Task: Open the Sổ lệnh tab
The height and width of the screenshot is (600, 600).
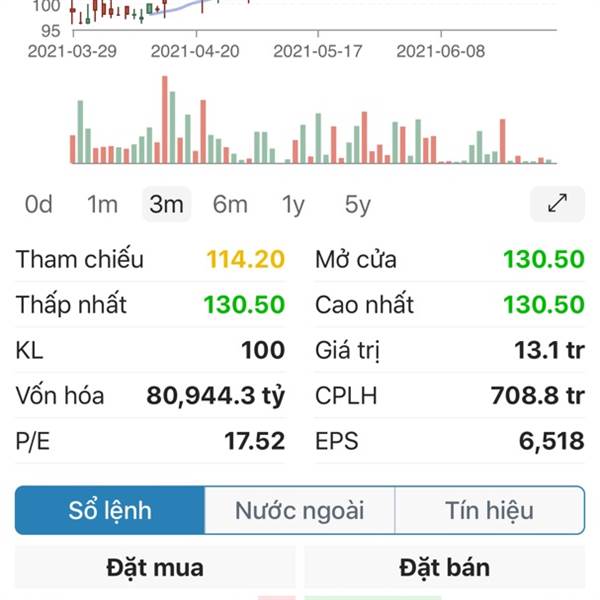Action: pyautogui.click(x=110, y=511)
